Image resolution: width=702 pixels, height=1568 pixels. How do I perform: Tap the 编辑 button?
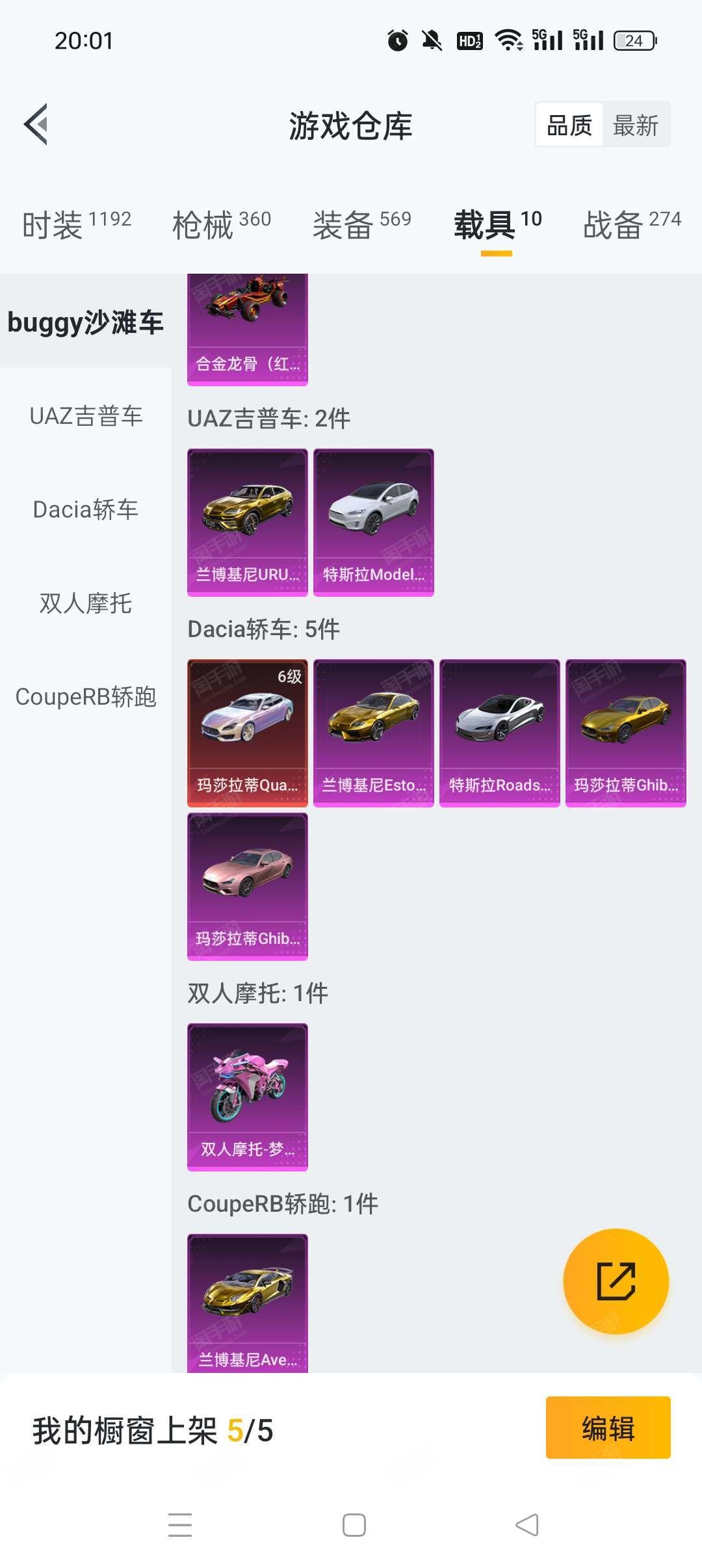[608, 1428]
